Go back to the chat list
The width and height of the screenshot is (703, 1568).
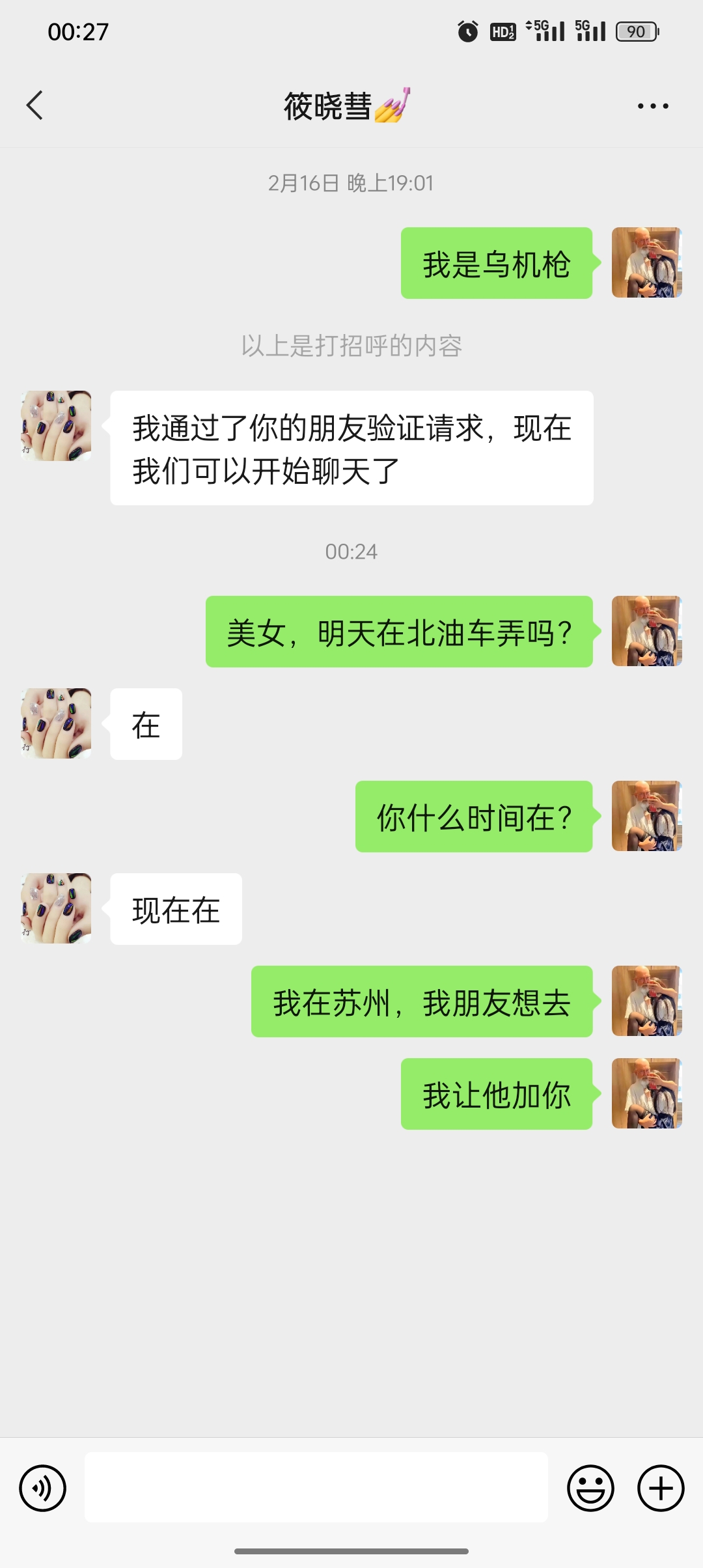tap(35, 105)
